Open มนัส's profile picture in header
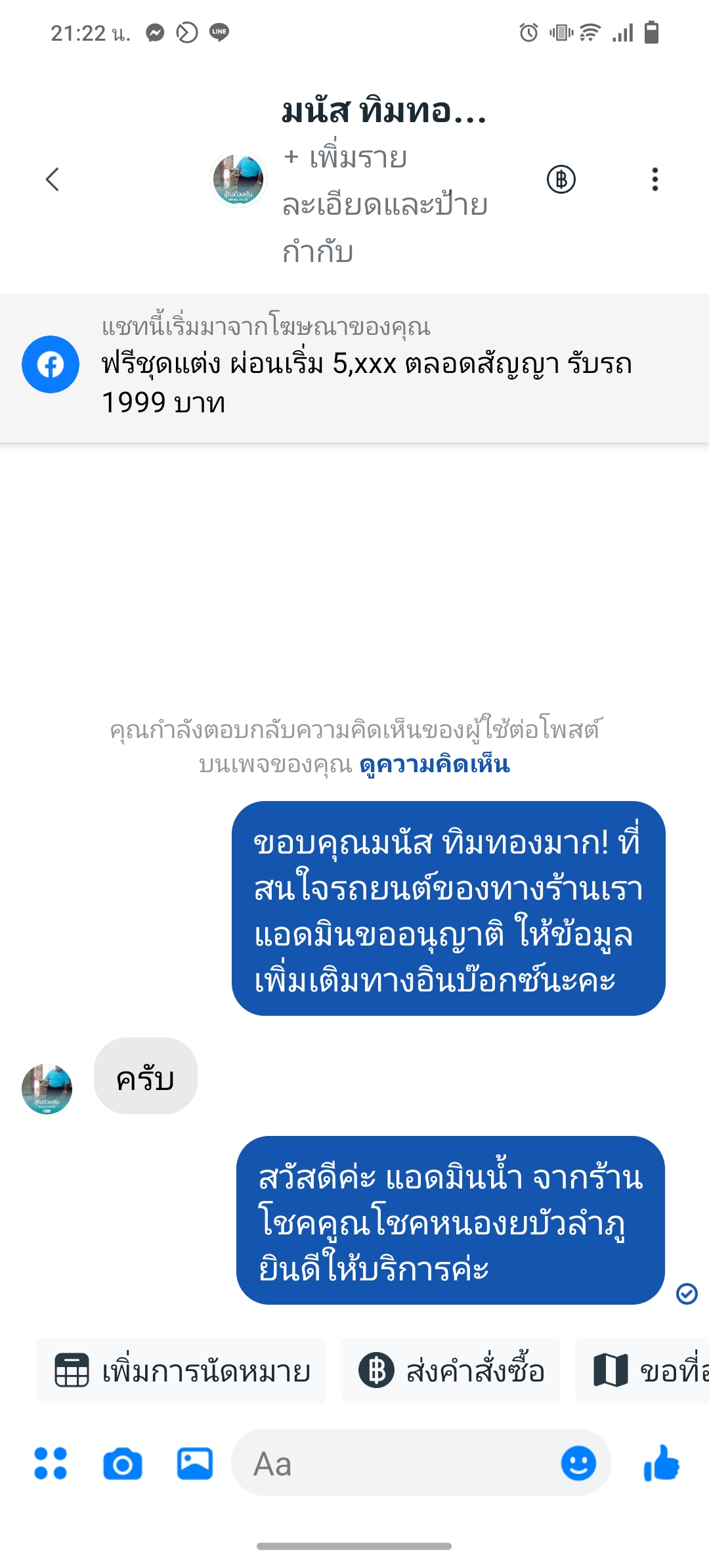This screenshot has height=1568, width=709. pos(238,179)
